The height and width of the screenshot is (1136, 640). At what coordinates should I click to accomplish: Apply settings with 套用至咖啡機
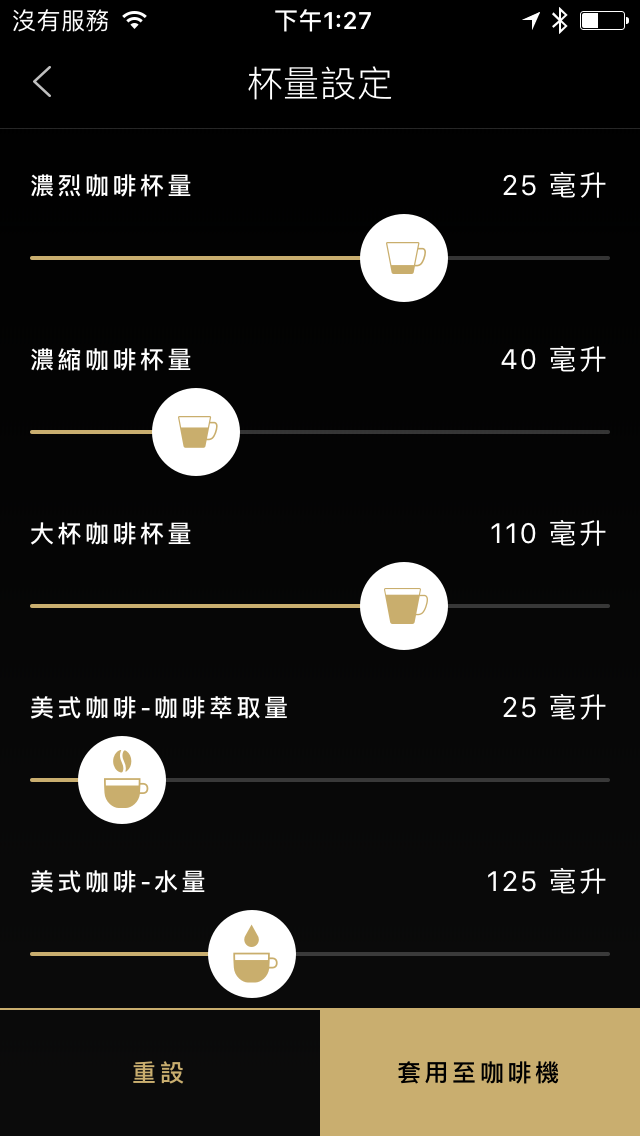[480, 1073]
